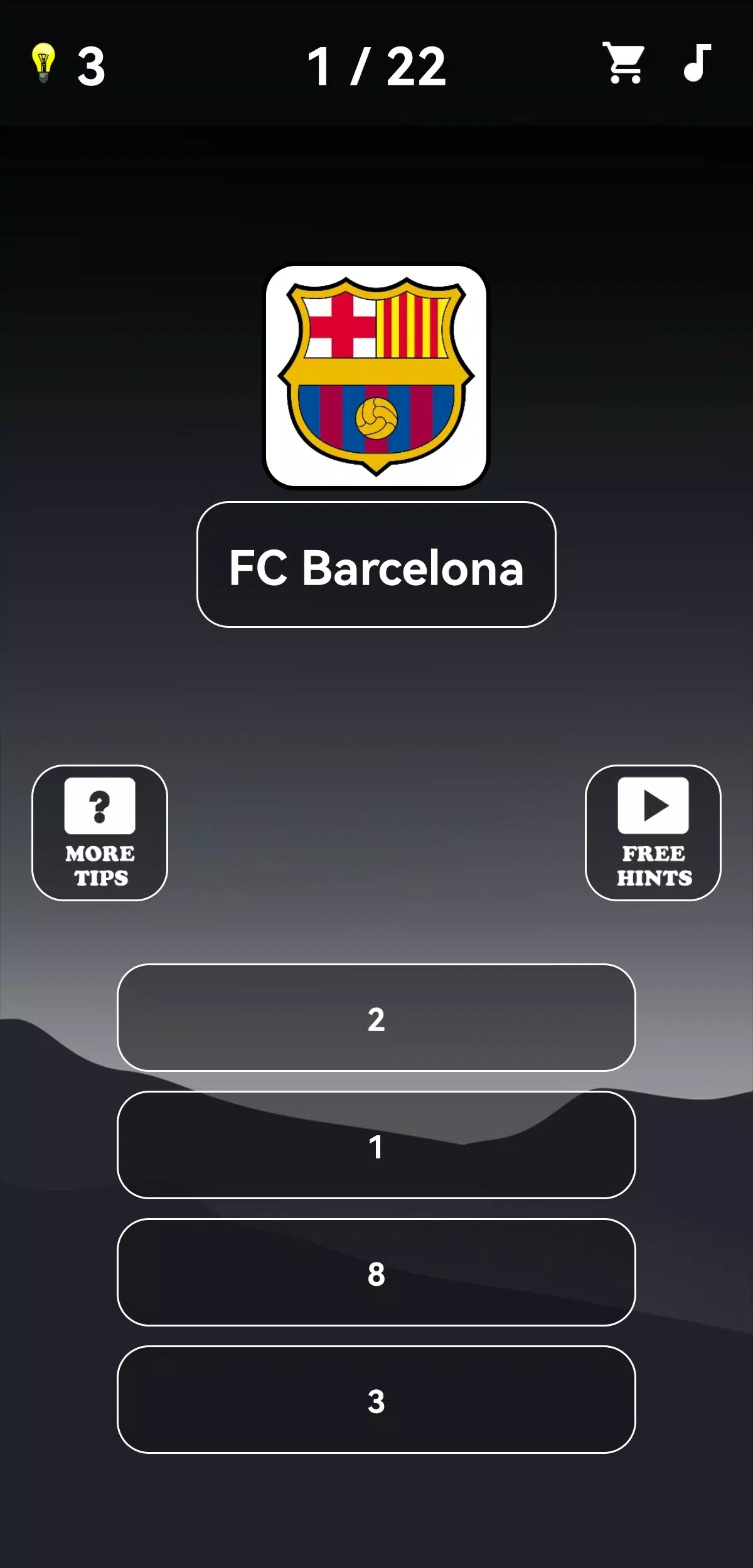This screenshot has width=753, height=1568.
Task: Click the ball in the Barcelona crest
Action: pyautogui.click(x=376, y=417)
